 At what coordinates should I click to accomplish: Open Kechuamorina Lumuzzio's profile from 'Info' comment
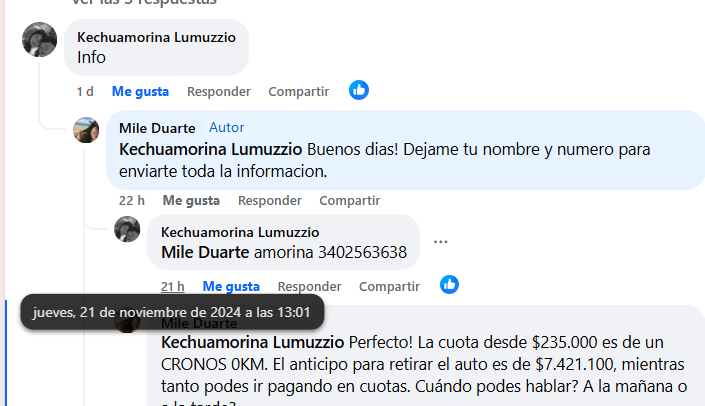coord(156,37)
